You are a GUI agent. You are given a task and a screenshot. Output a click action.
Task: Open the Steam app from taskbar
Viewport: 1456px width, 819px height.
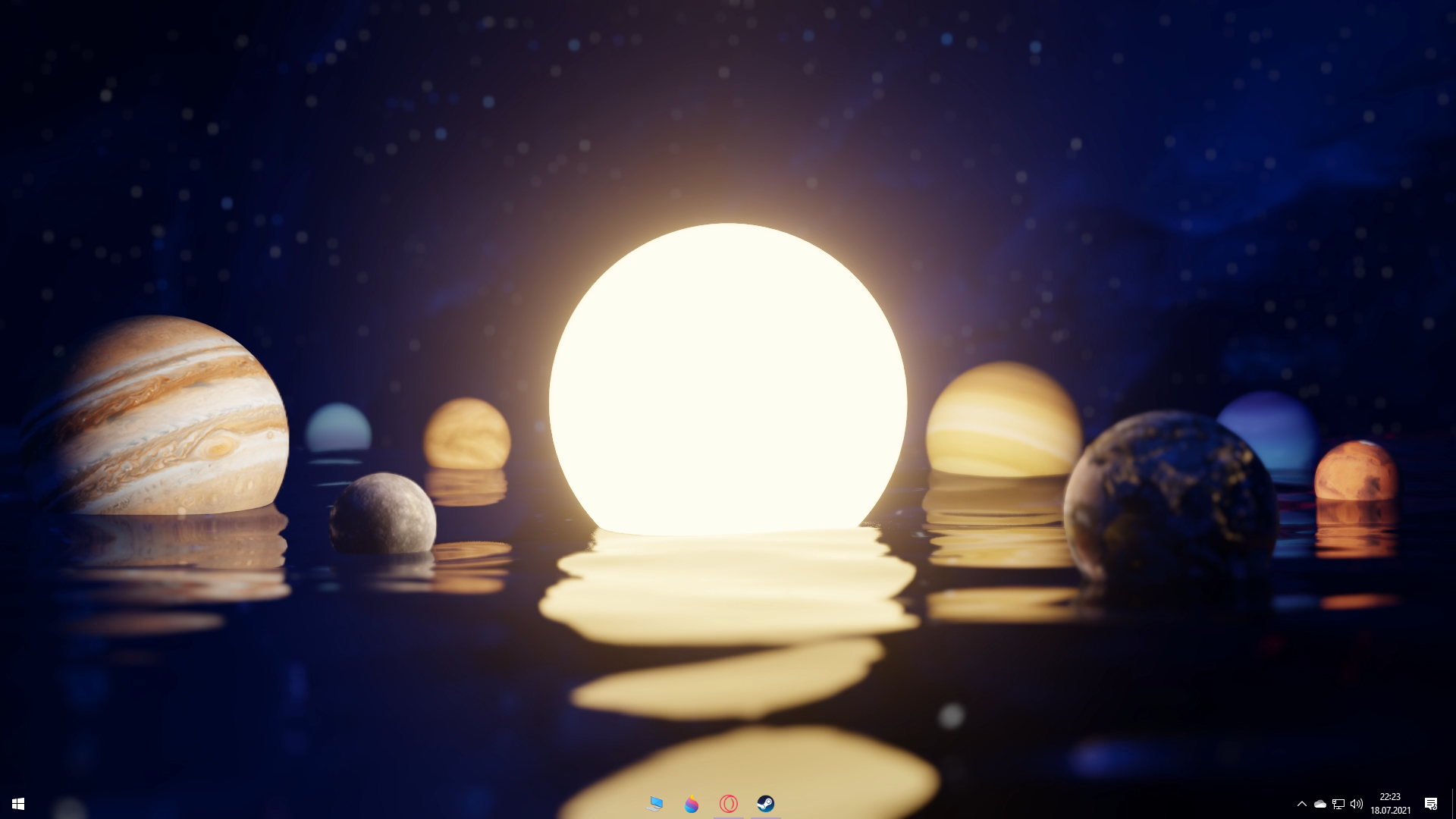point(765,803)
